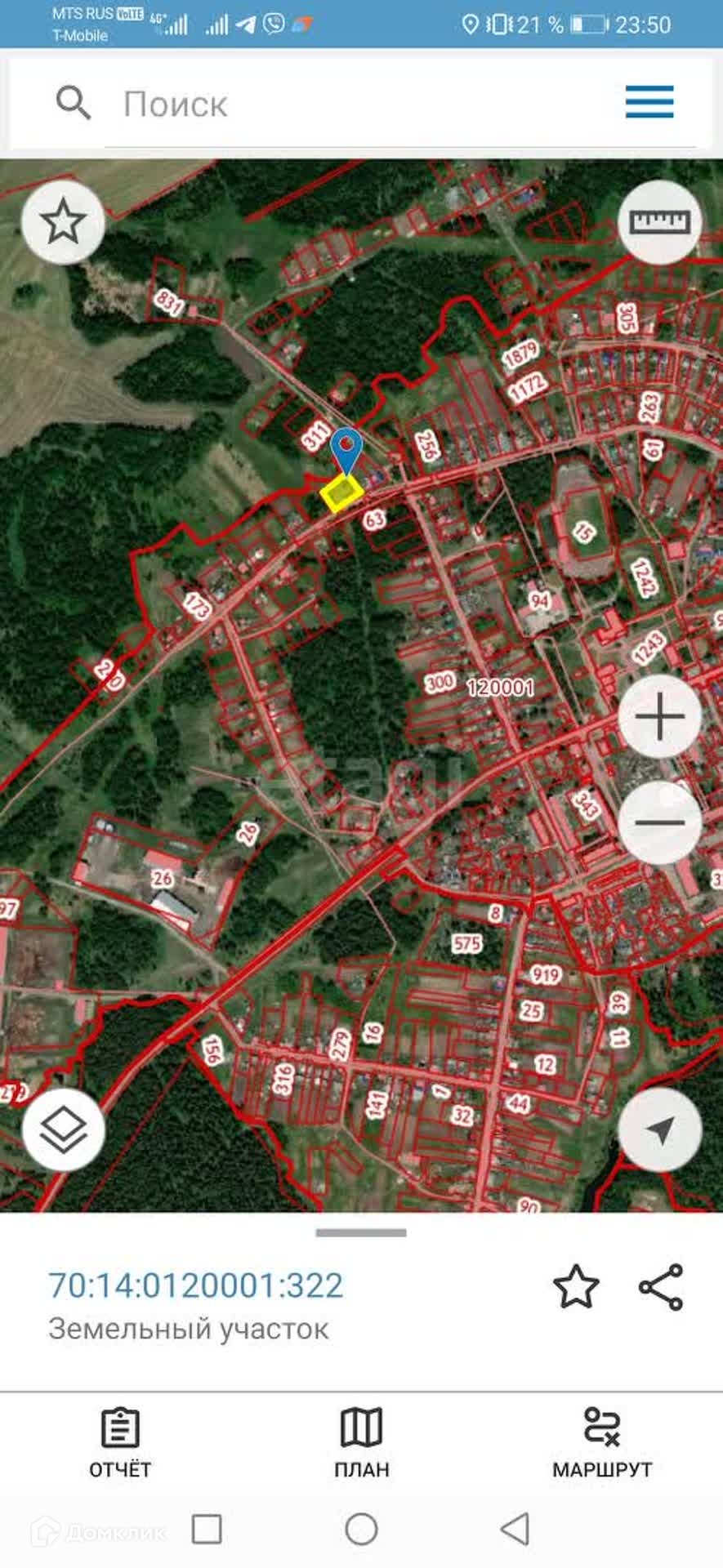Tap the blue location pin marker
723x1568 pixels.
[347, 448]
